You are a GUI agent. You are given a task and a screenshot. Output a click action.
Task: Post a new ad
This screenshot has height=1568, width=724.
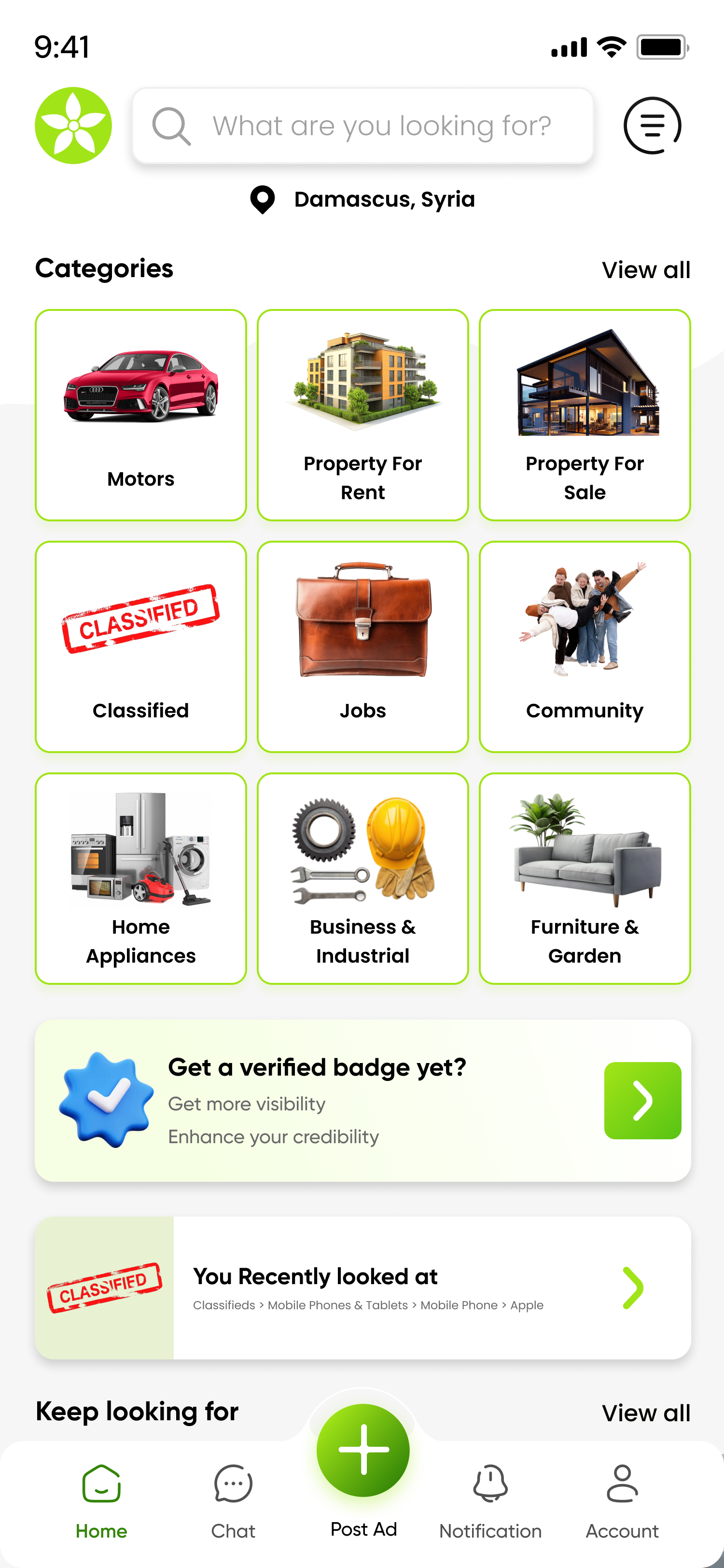tap(363, 1452)
